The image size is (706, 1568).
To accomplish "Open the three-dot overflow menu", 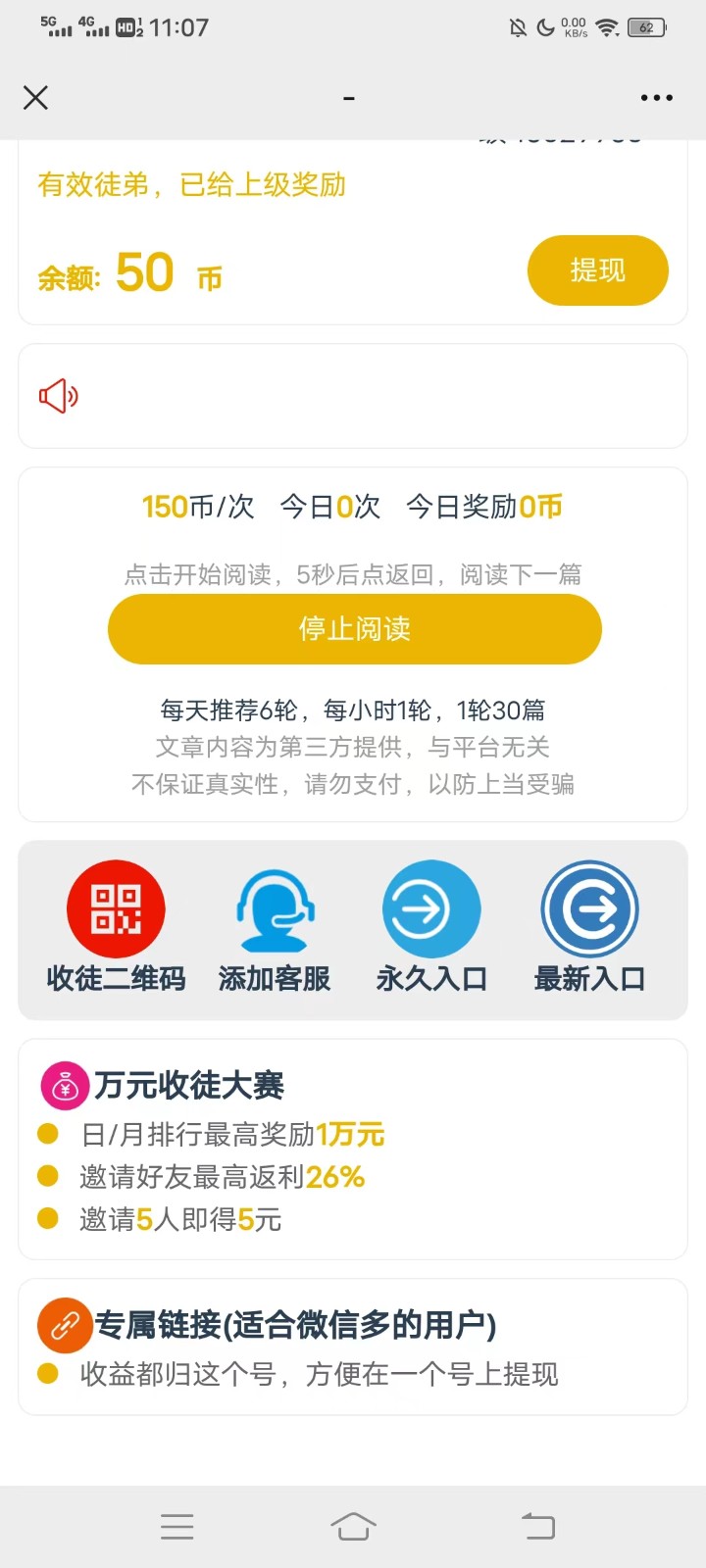I will [x=656, y=97].
